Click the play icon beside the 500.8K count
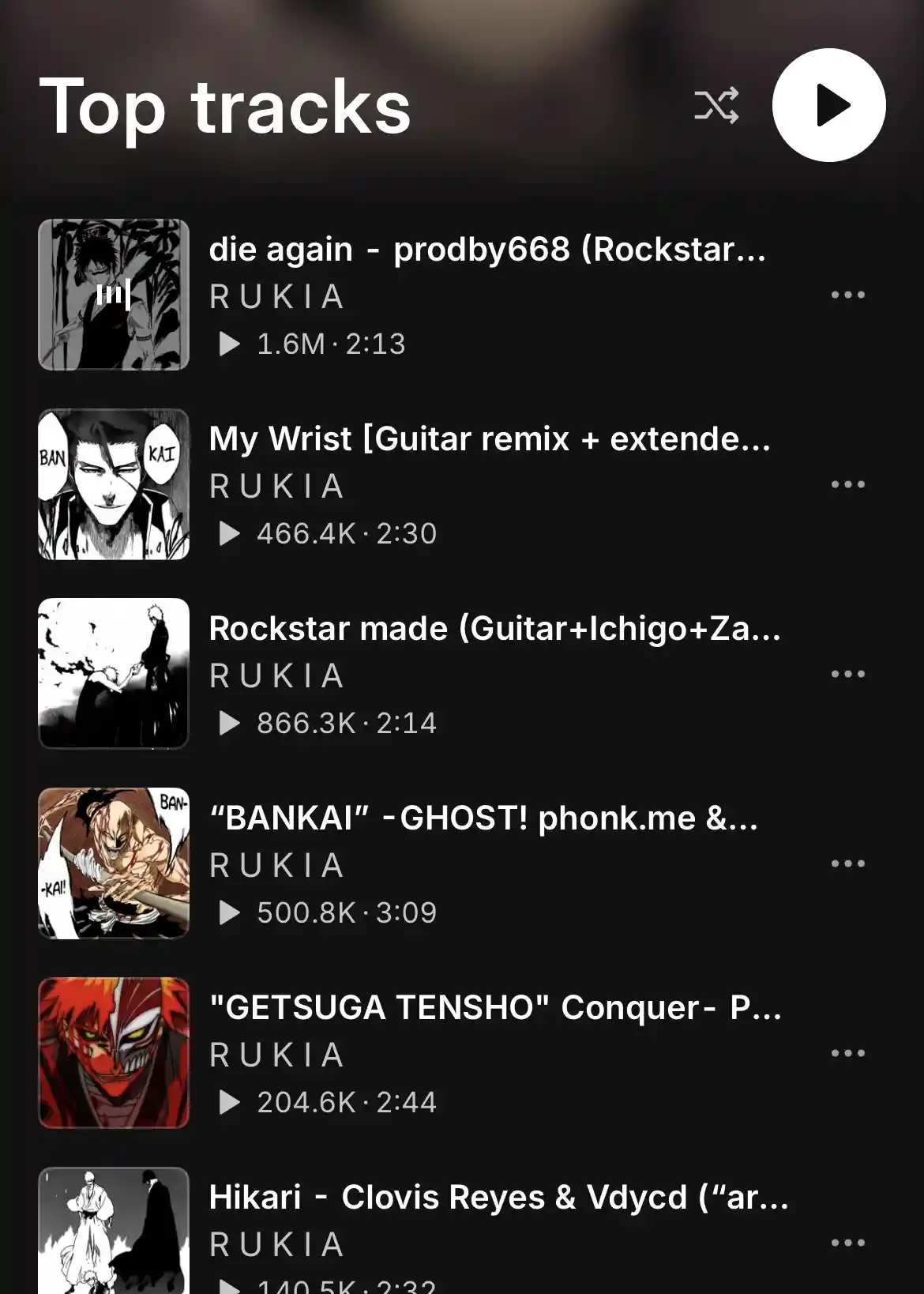Viewport: 924px width, 1294px height. (229, 912)
